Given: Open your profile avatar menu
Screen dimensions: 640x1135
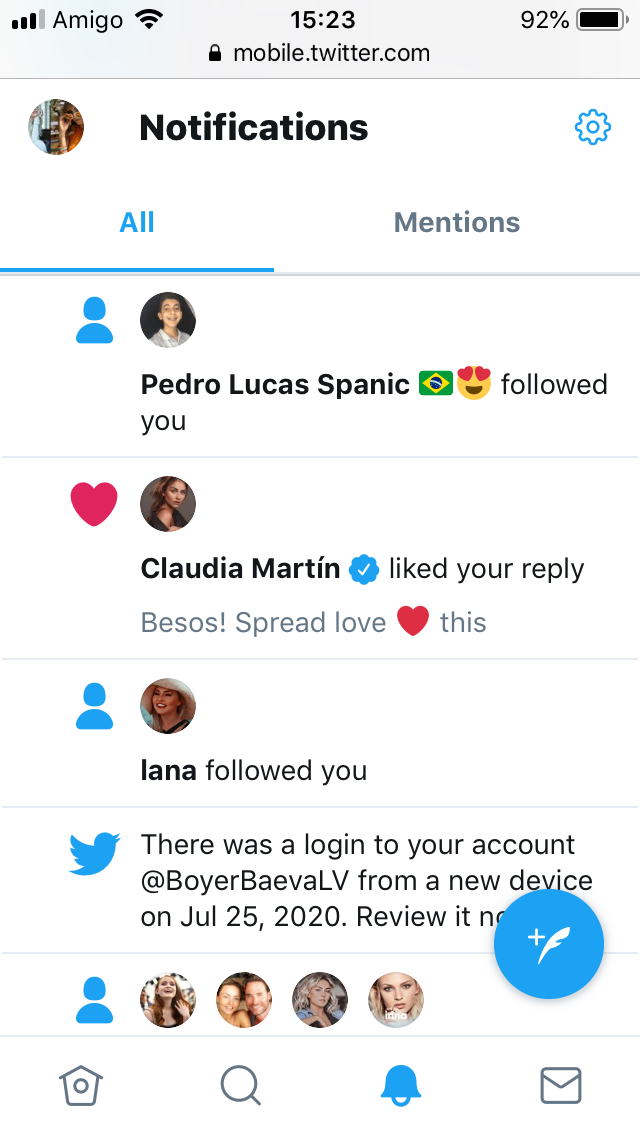Looking at the screenshot, I should [x=56, y=127].
